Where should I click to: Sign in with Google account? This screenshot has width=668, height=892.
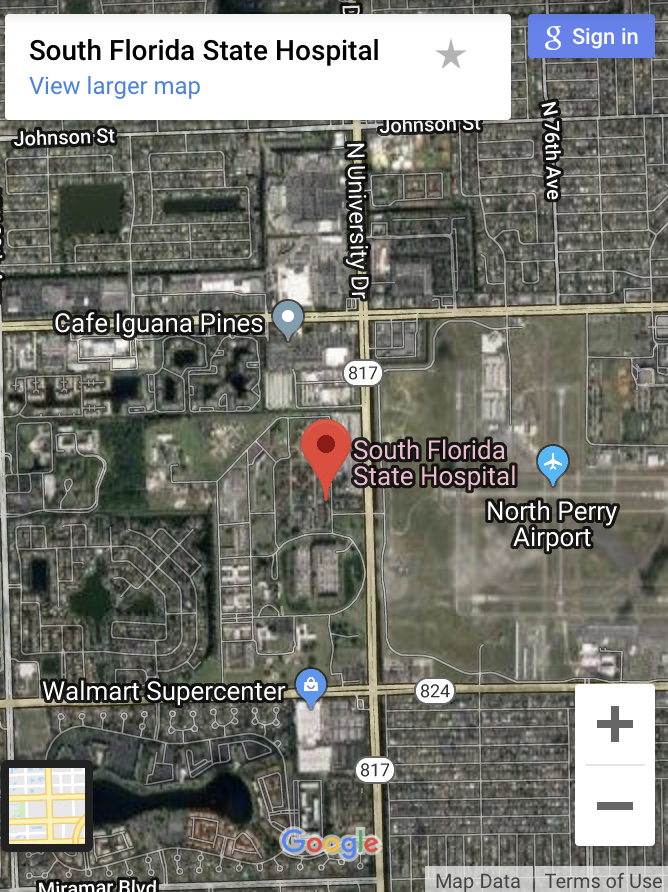pyautogui.click(x=591, y=38)
